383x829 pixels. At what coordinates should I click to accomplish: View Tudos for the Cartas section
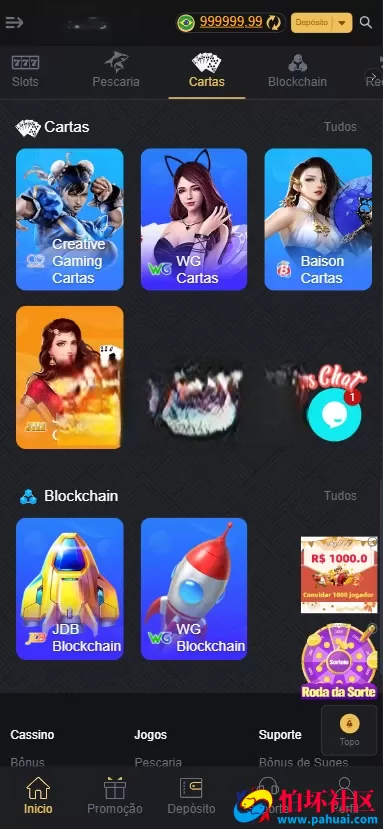tap(340, 127)
